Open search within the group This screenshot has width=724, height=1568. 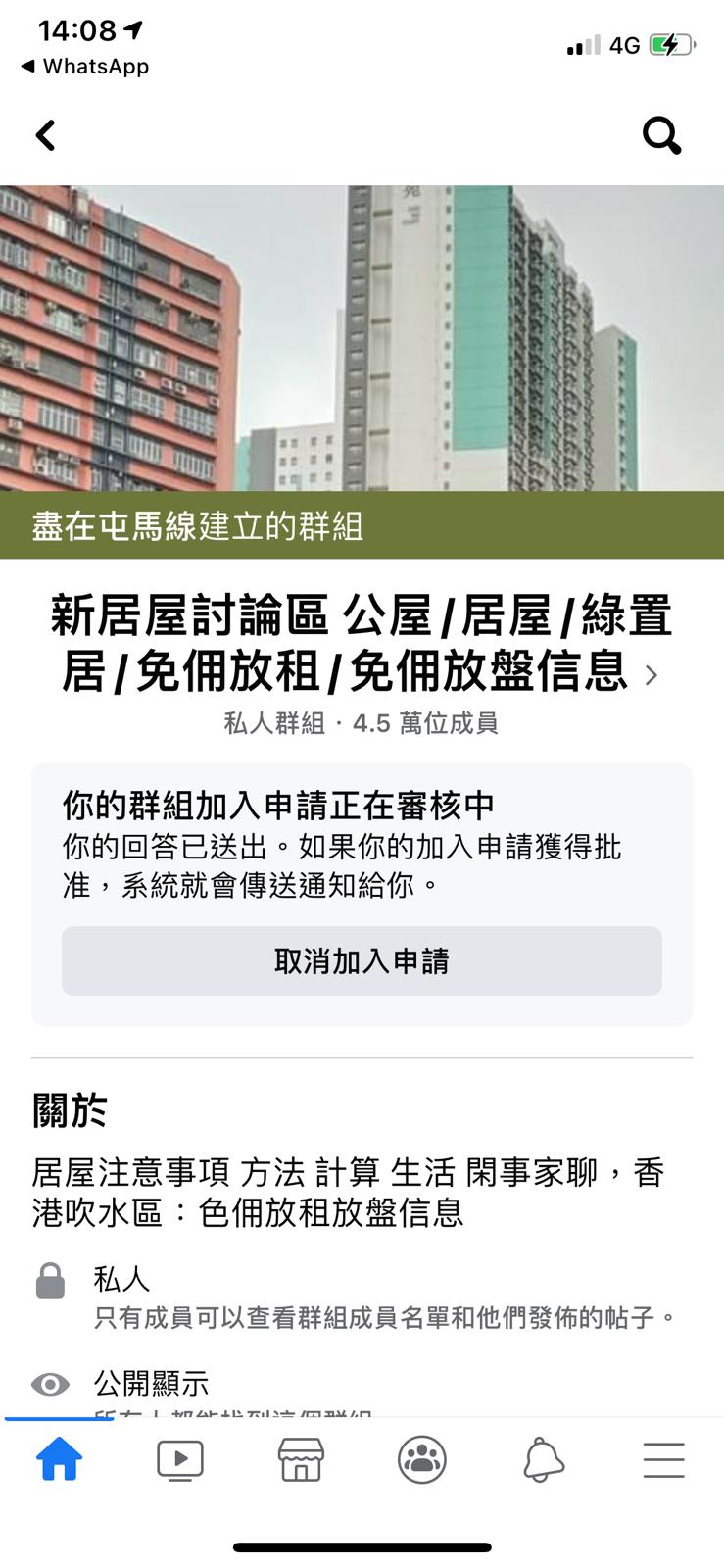point(661,135)
